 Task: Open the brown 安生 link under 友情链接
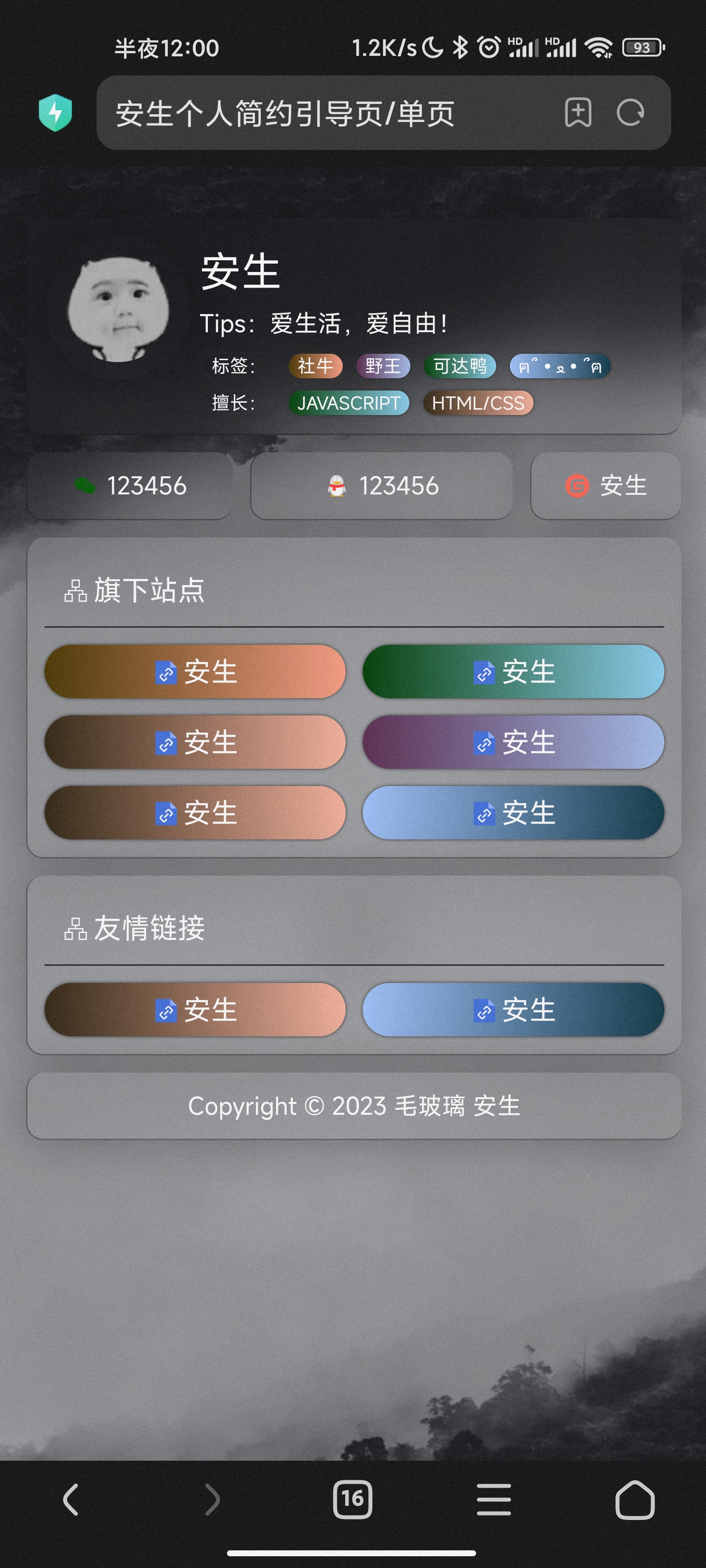[x=195, y=1009]
